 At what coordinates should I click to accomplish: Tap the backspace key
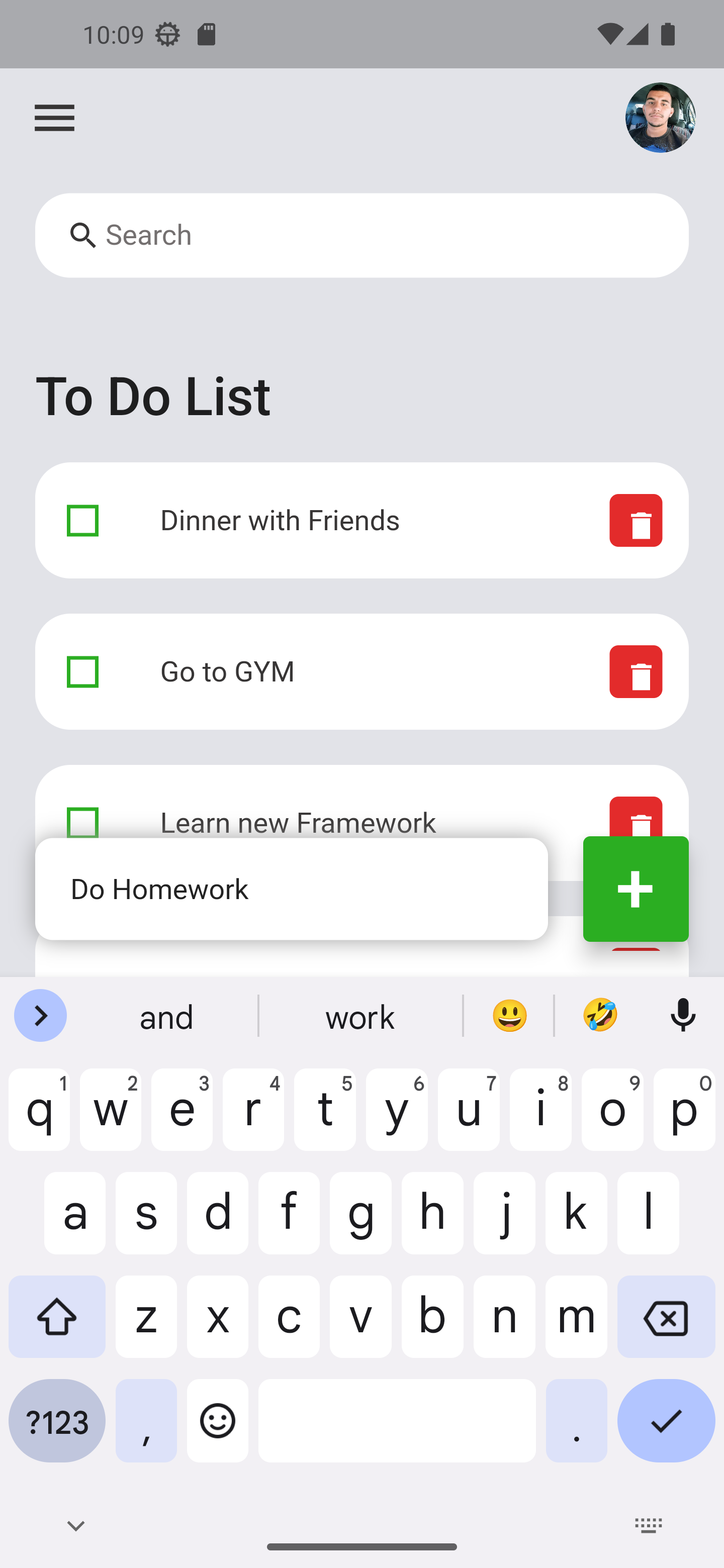tap(666, 1317)
